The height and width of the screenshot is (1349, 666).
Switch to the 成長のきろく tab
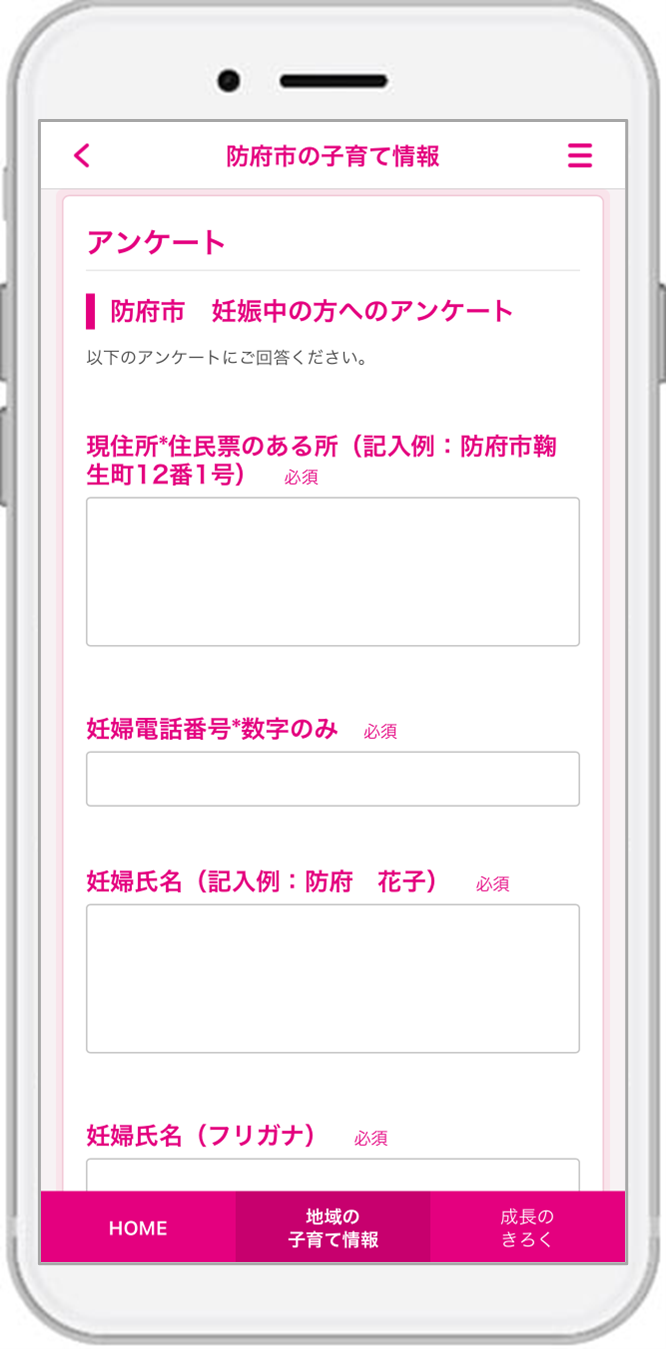pyautogui.click(x=527, y=1228)
